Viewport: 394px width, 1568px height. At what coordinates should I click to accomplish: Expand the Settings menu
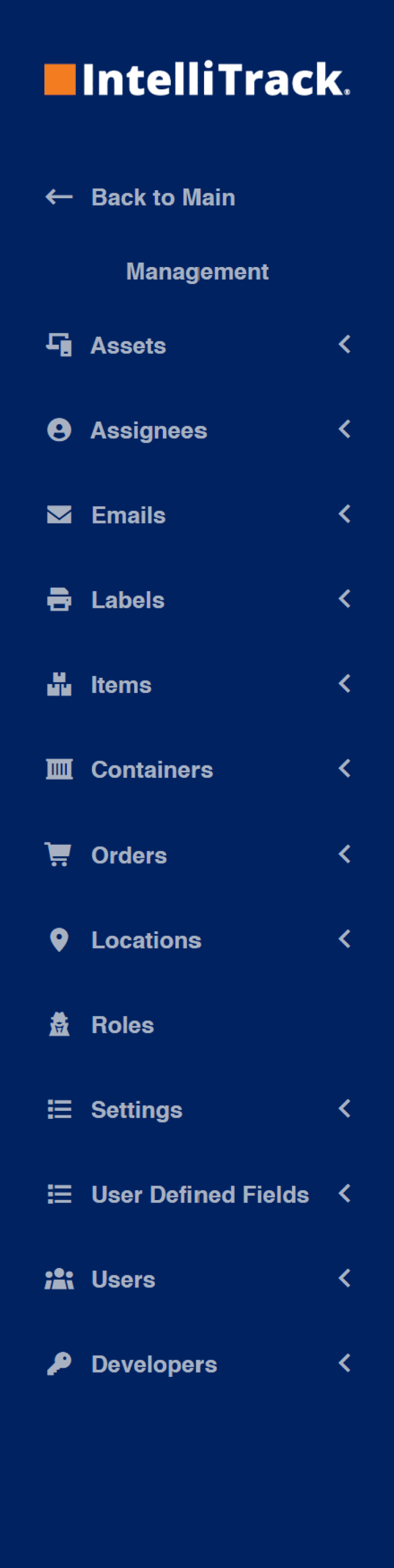point(197,1109)
